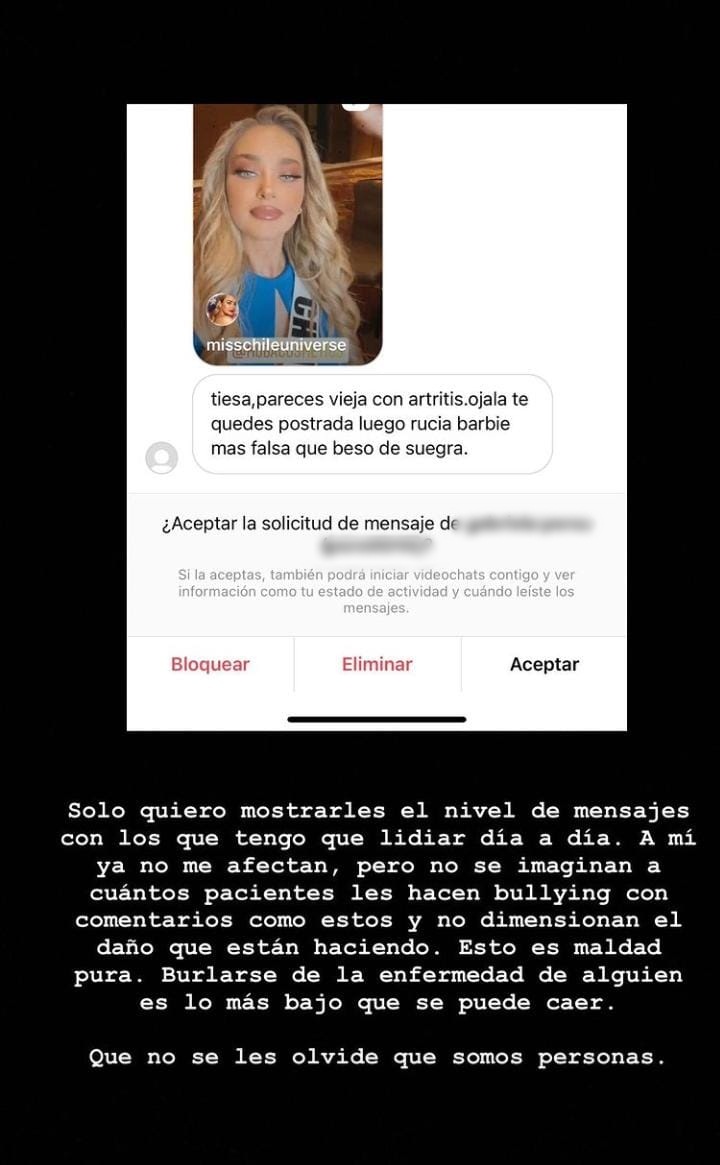Tap the gray placeholder avatar icon beside the message
This screenshot has height=1165, width=720.
pyautogui.click(x=162, y=457)
